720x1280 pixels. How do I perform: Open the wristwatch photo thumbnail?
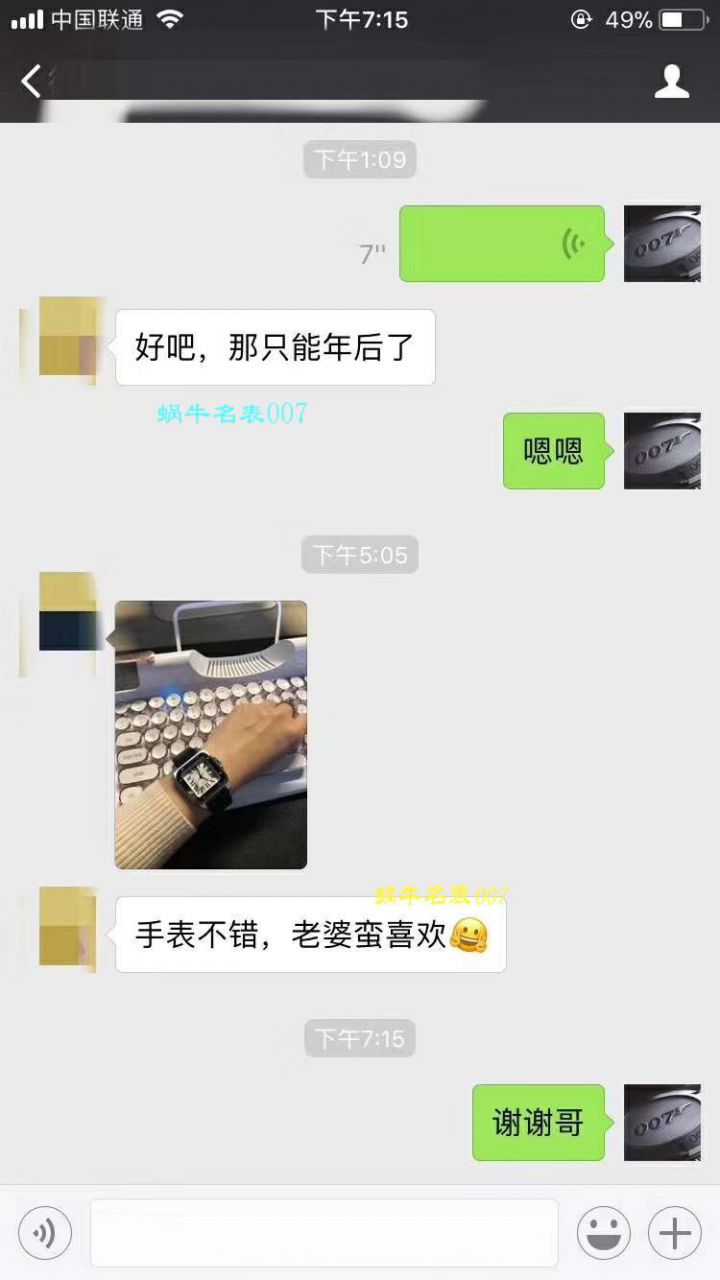click(x=210, y=734)
